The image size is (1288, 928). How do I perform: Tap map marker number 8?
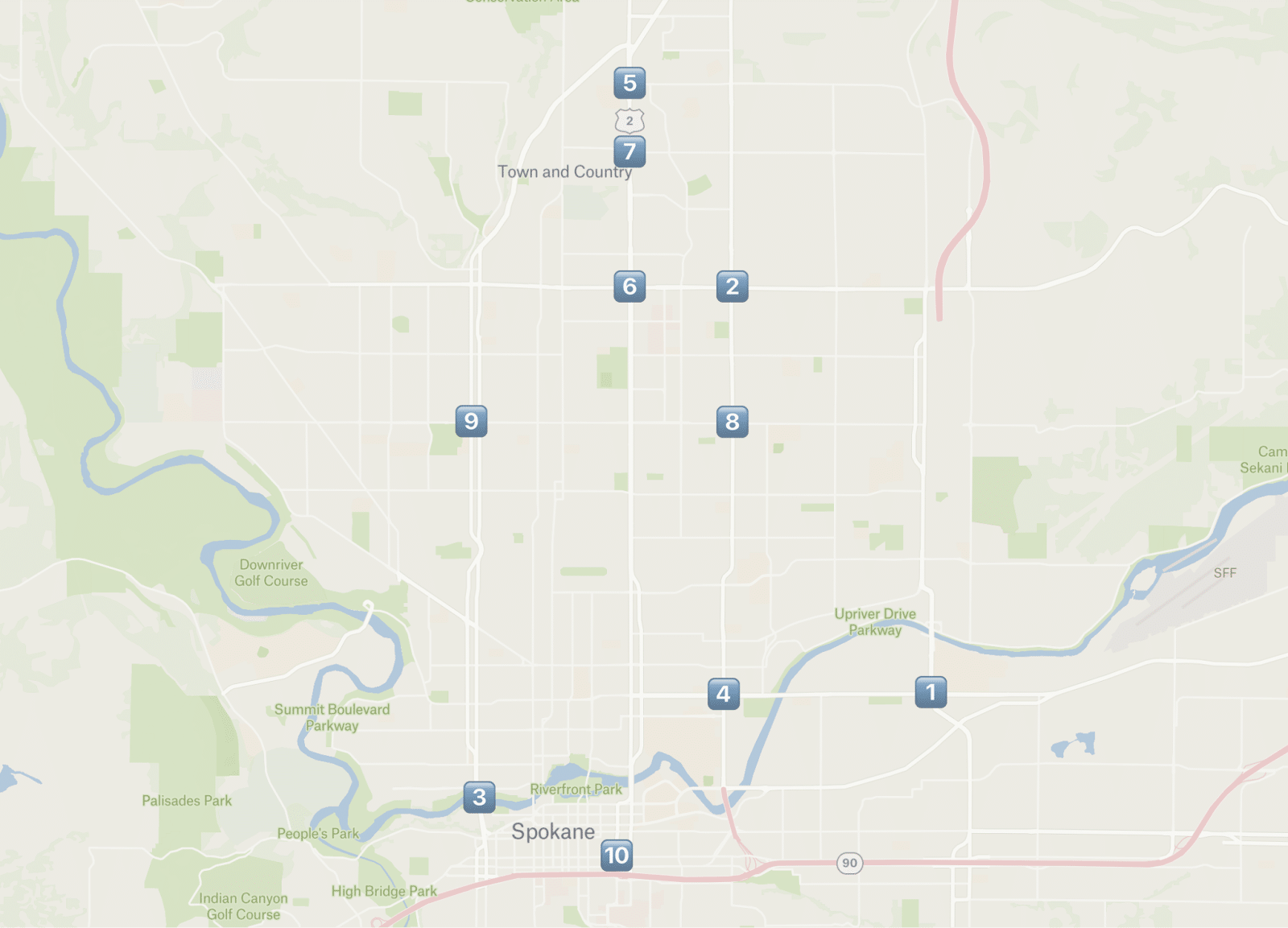click(x=732, y=422)
